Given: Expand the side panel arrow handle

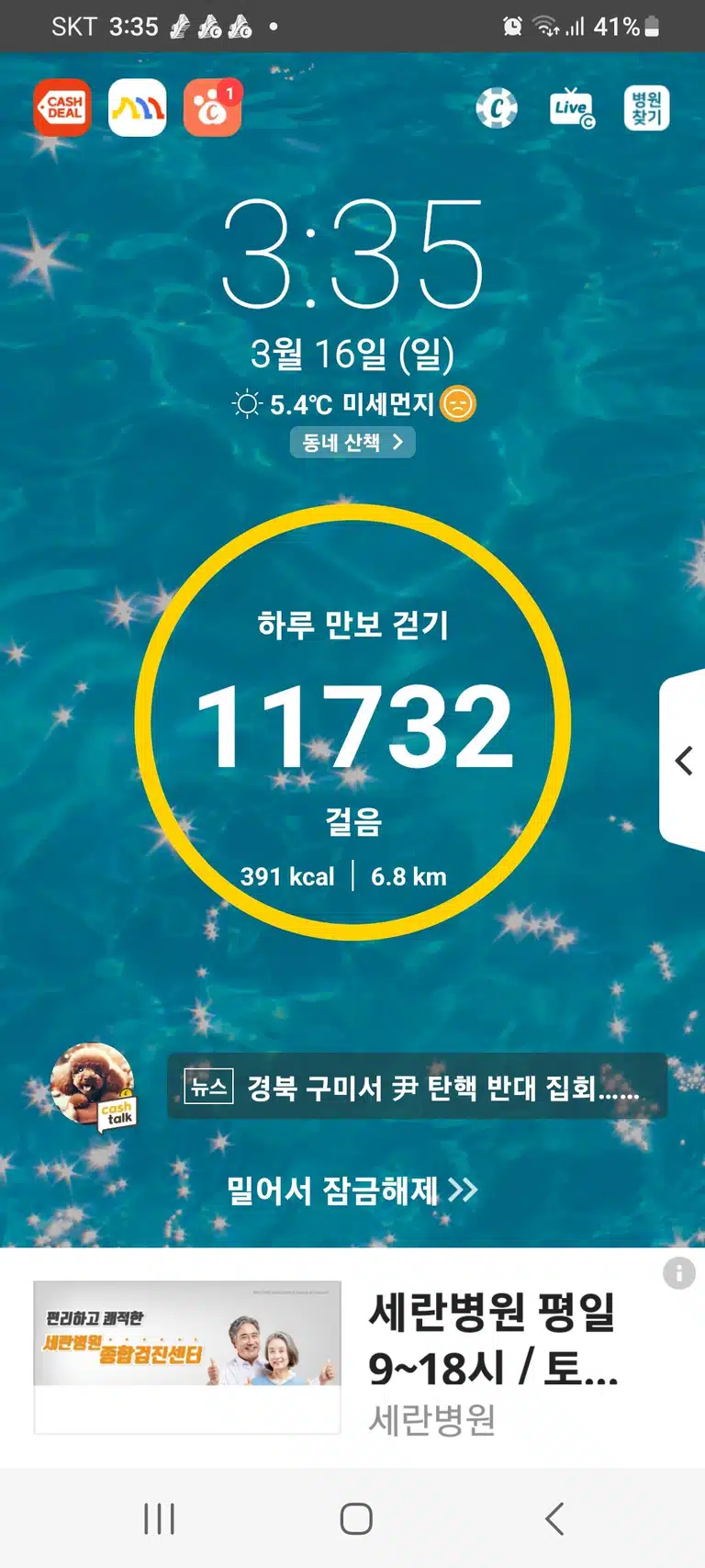Looking at the screenshot, I should pos(683,761).
